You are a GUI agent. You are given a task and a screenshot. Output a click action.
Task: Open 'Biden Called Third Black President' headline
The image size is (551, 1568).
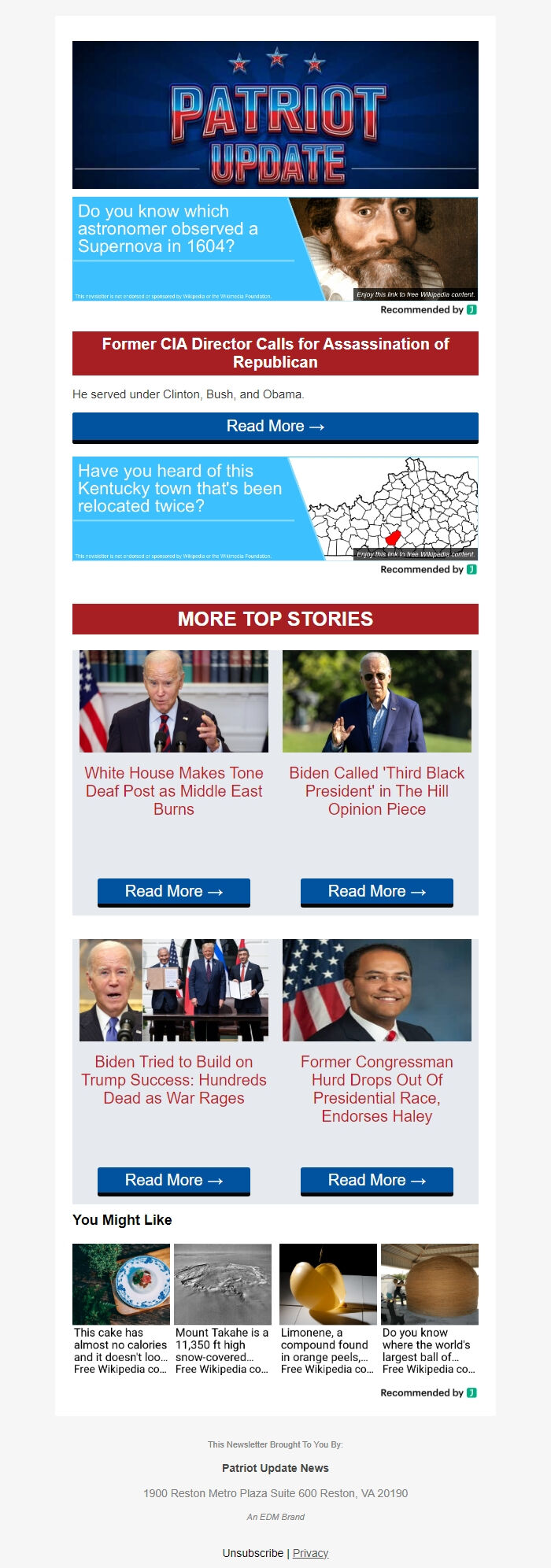[377, 791]
